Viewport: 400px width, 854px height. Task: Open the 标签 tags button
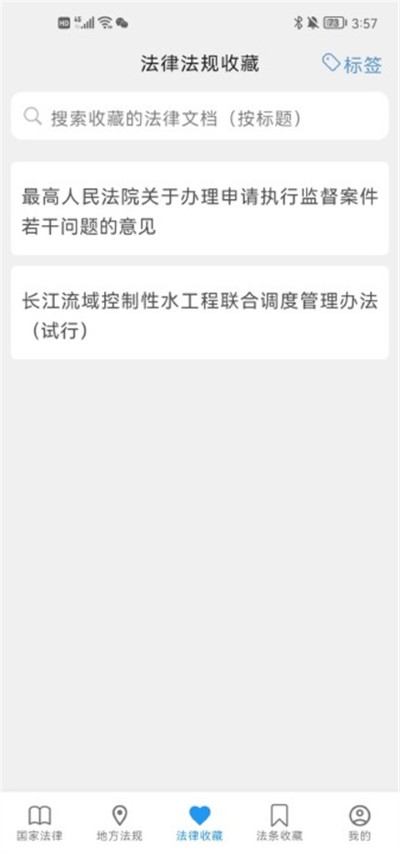(351, 64)
